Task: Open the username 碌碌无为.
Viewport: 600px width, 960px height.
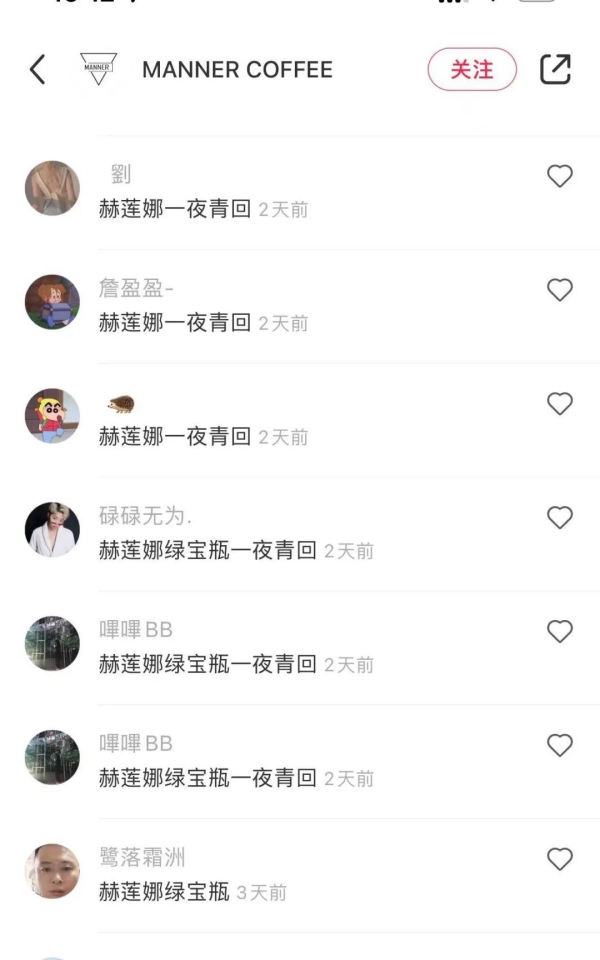Action: click(x=145, y=516)
